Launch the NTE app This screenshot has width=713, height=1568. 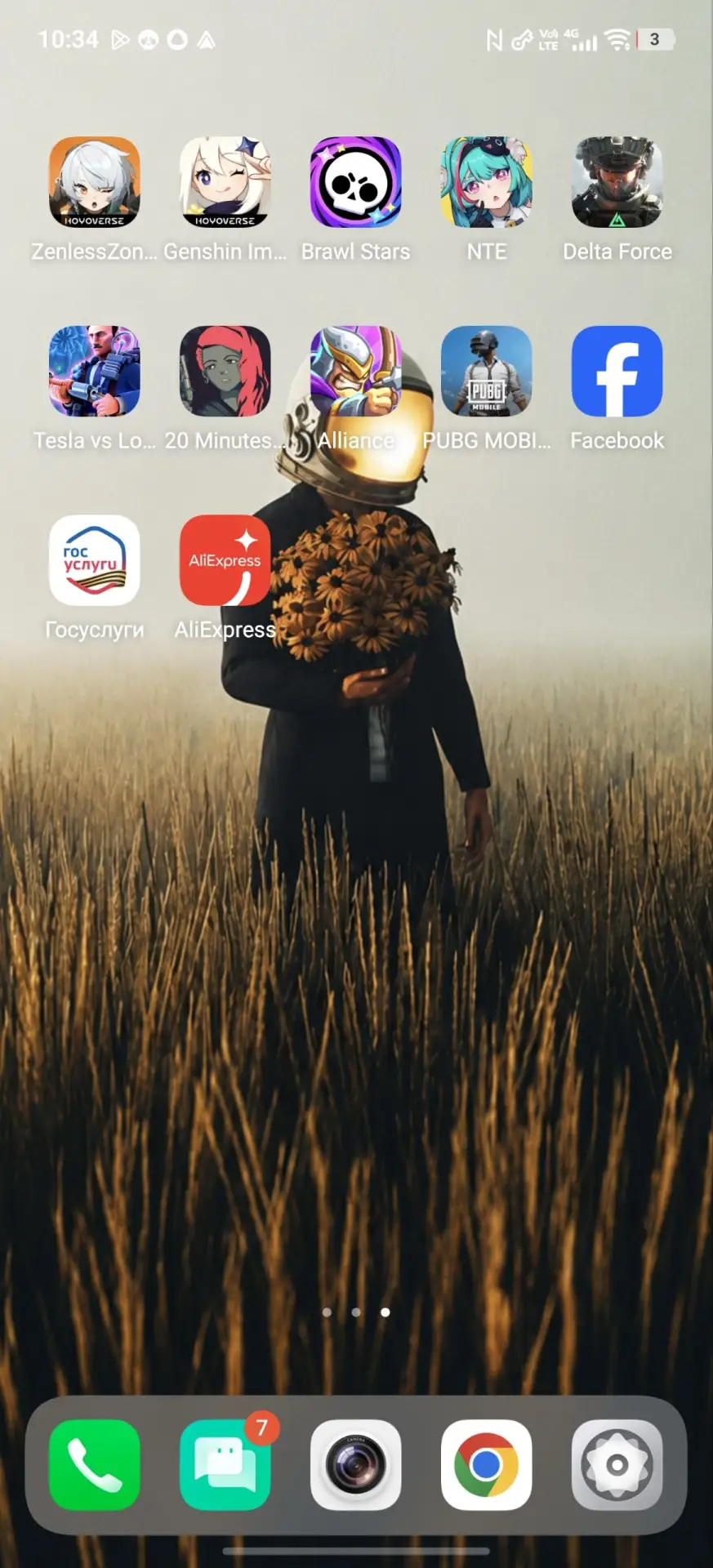(487, 182)
